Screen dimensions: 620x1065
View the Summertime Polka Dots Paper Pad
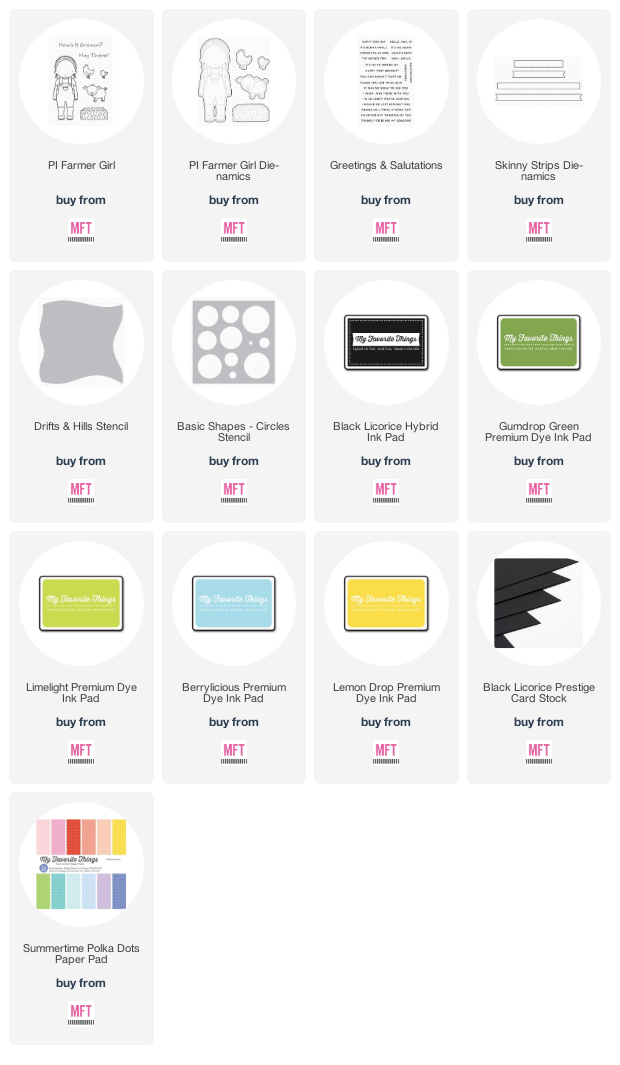pos(81,918)
